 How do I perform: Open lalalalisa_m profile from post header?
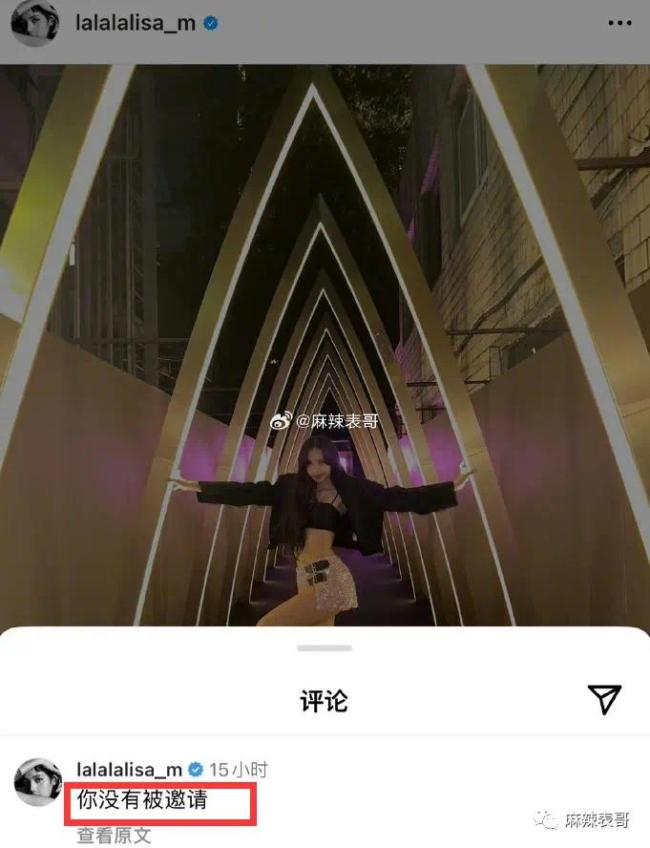[x=134, y=23]
